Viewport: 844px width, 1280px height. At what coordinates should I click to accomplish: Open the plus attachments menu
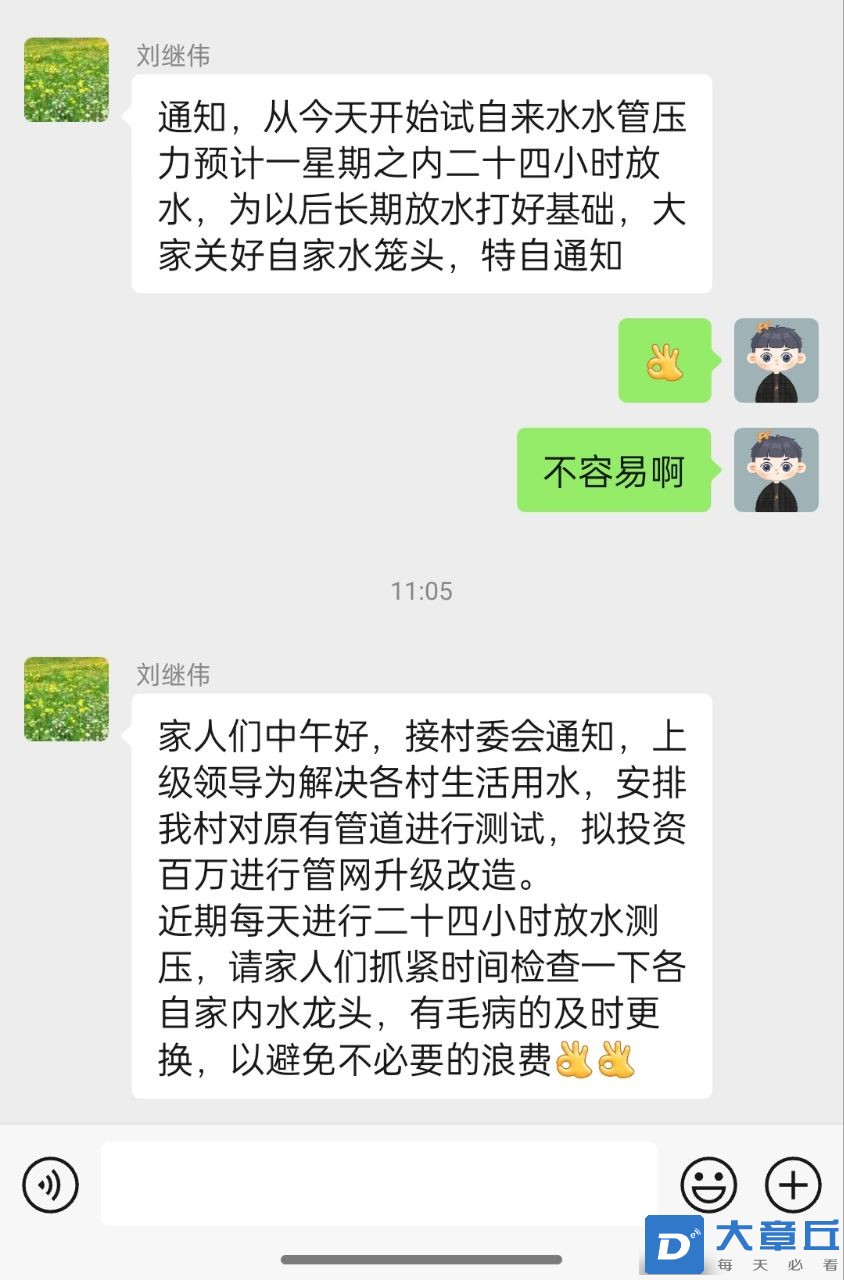click(x=793, y=1185)
